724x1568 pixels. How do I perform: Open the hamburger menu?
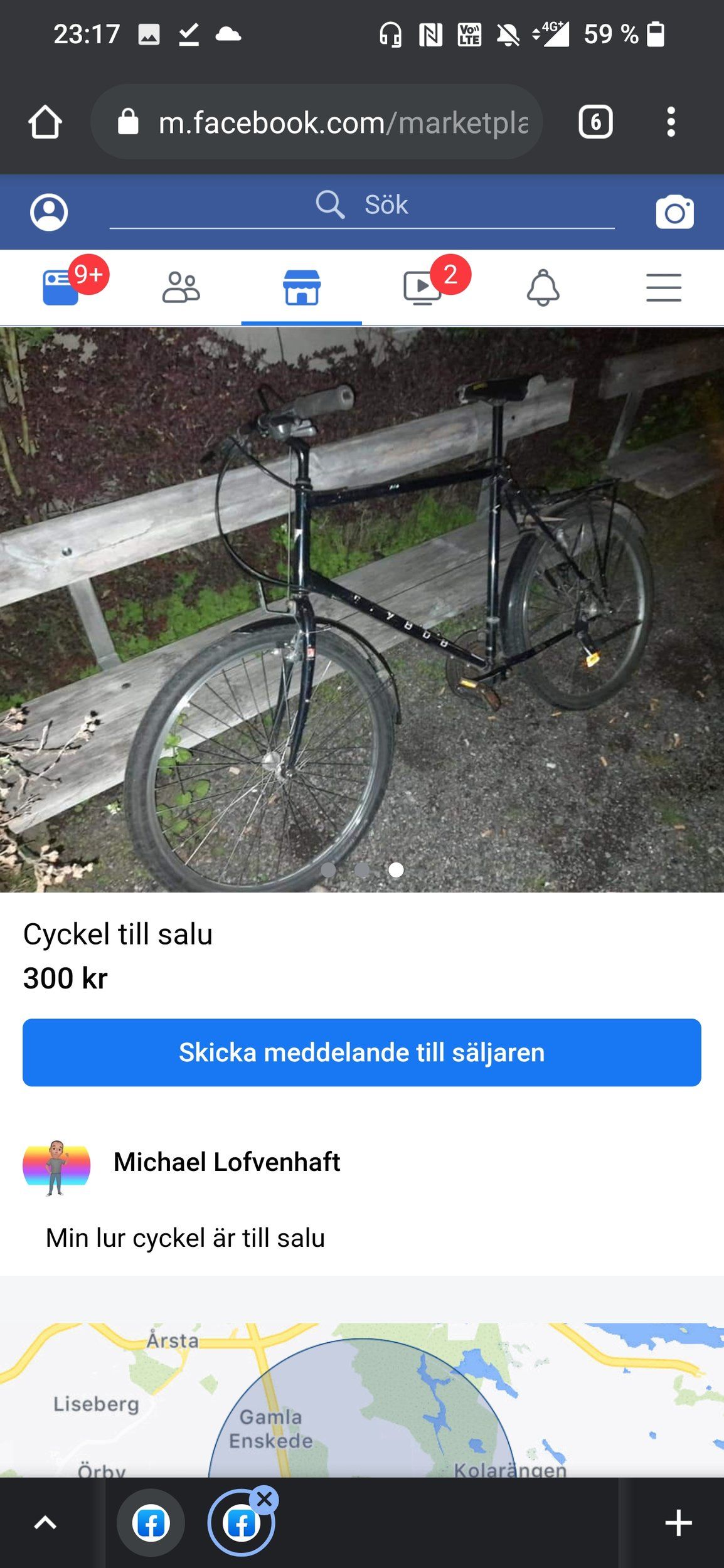664,288
